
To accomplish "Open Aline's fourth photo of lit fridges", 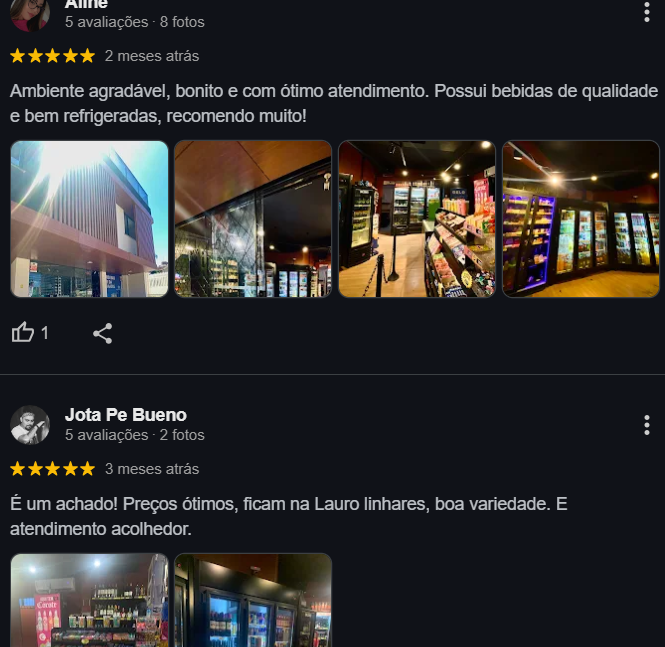I will point(580,219).
